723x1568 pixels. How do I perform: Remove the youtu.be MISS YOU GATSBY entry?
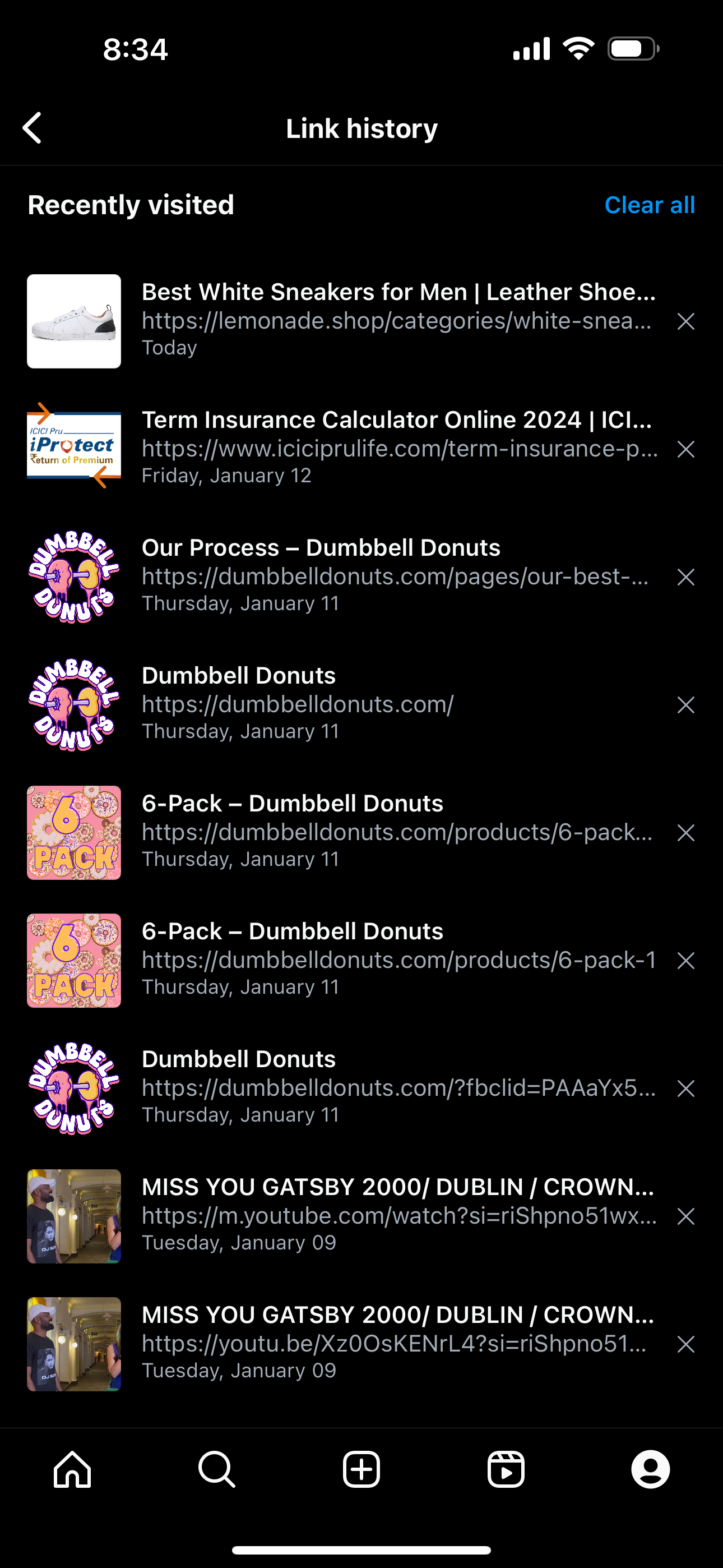point(687,1345)
